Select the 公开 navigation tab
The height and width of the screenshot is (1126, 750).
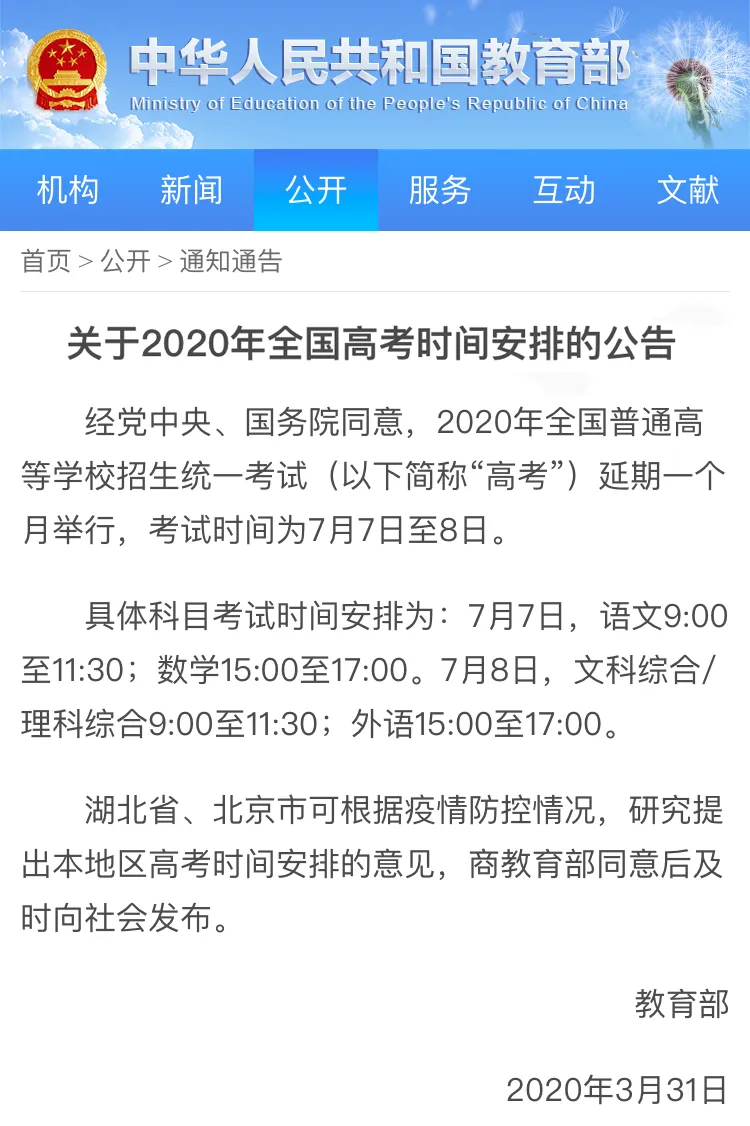click(x=316, y=190)
